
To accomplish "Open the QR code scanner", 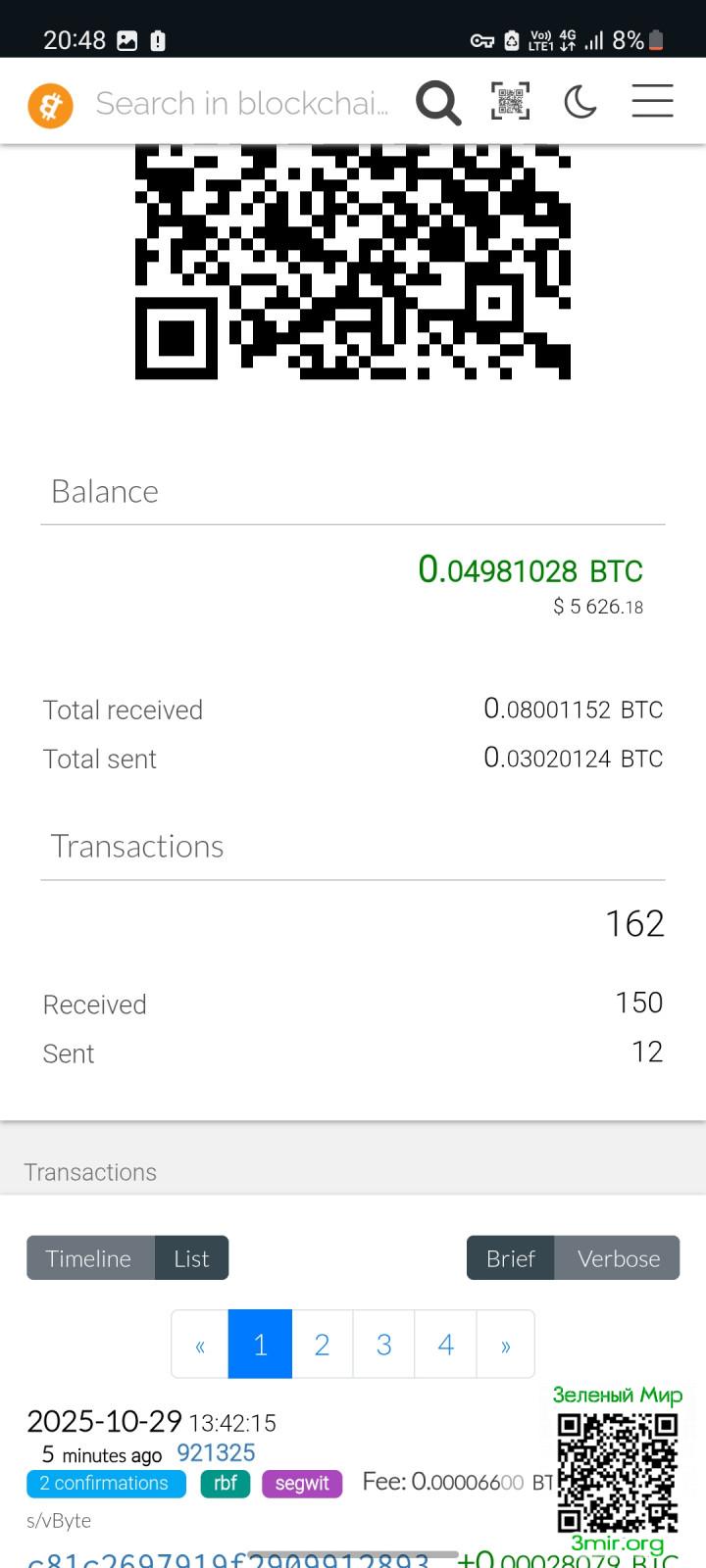I will [510, 102].
